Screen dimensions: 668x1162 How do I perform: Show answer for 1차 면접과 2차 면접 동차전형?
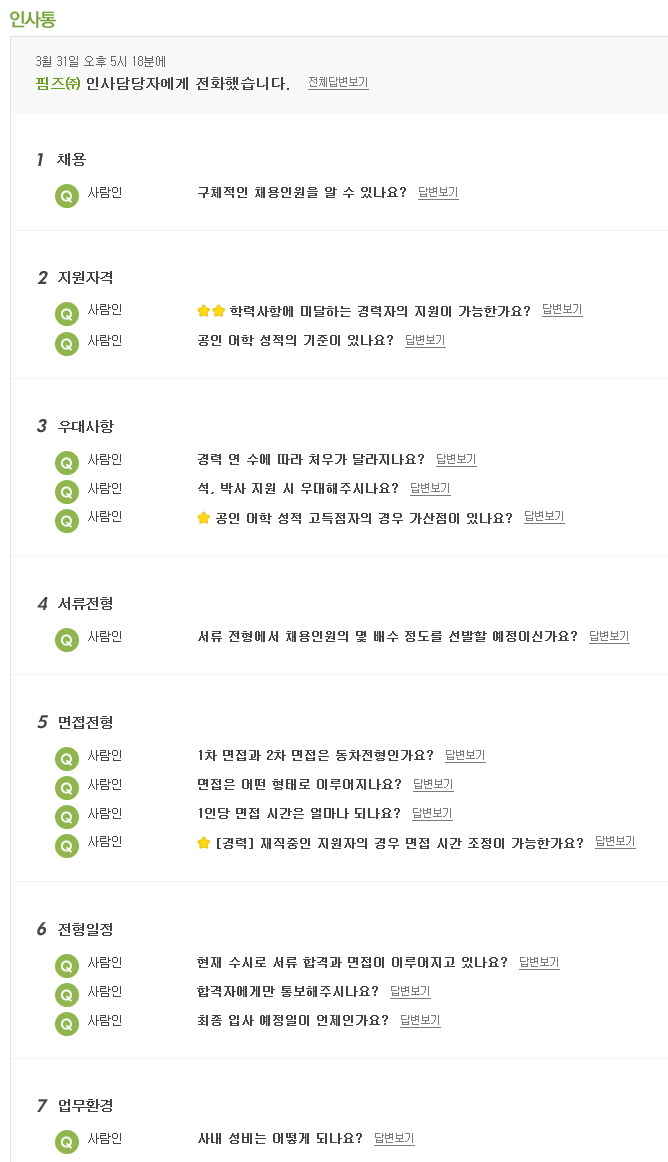[465, 755]
